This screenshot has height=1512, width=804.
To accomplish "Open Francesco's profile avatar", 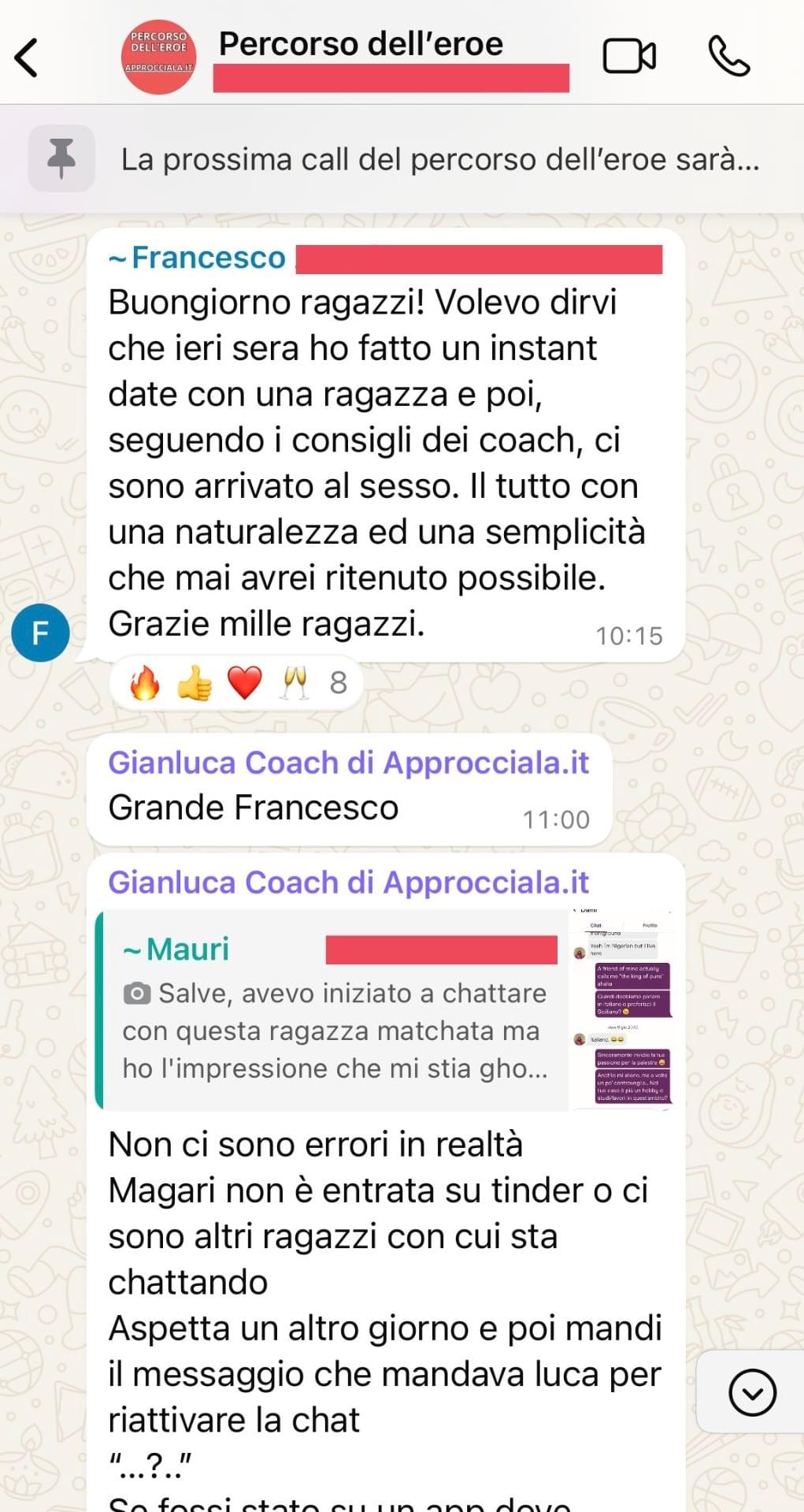I will [x=40, y=632].
